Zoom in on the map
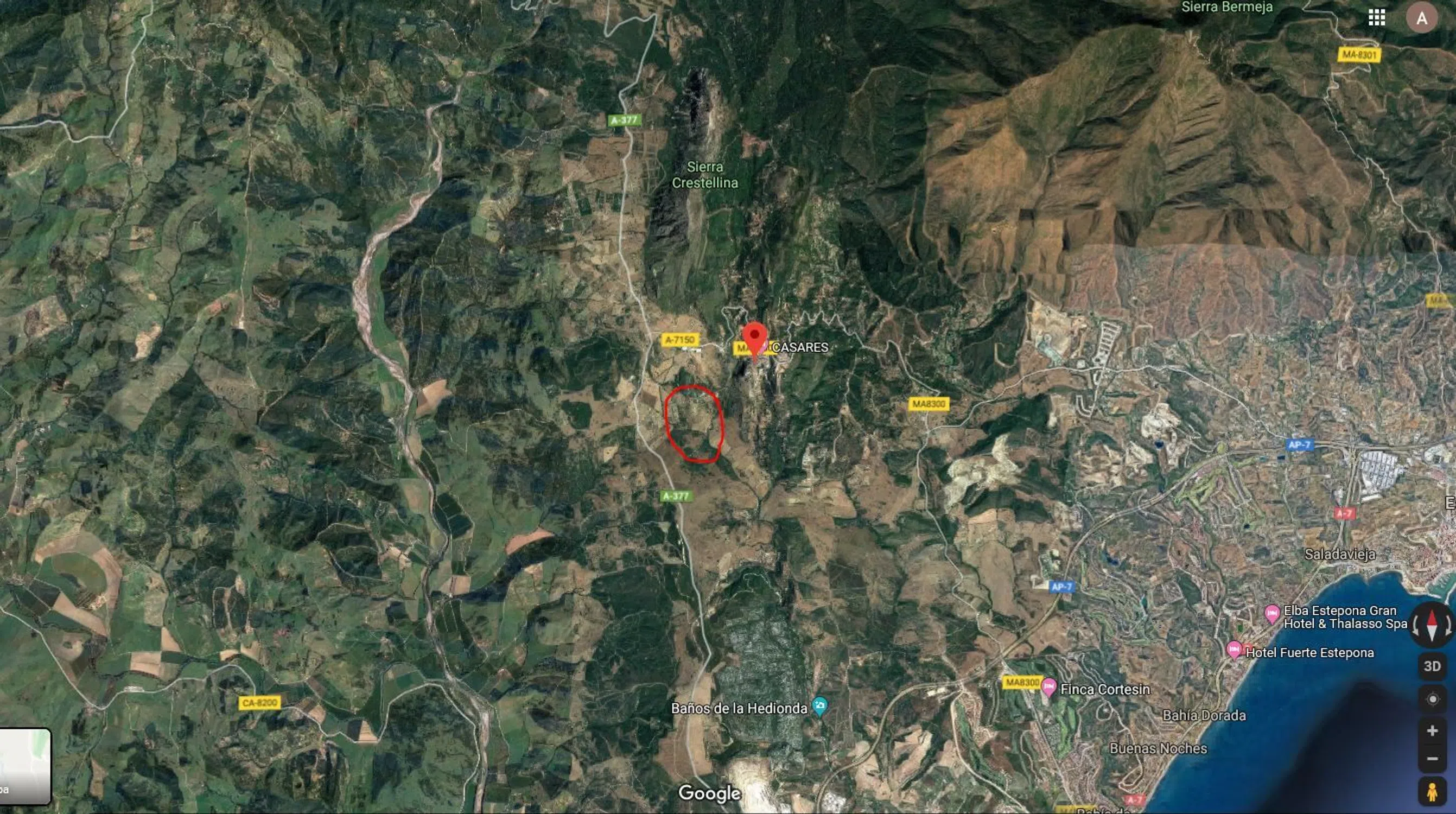The width and height of the screenshot is (1456, 814). pos(1432,731)
